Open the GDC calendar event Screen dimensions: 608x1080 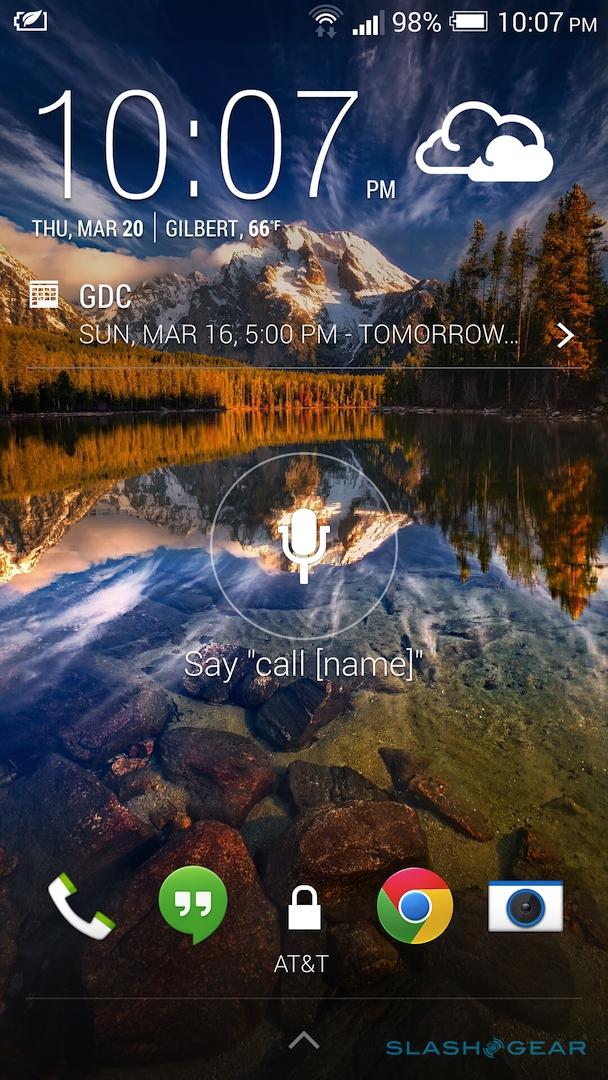coord(300,316)
